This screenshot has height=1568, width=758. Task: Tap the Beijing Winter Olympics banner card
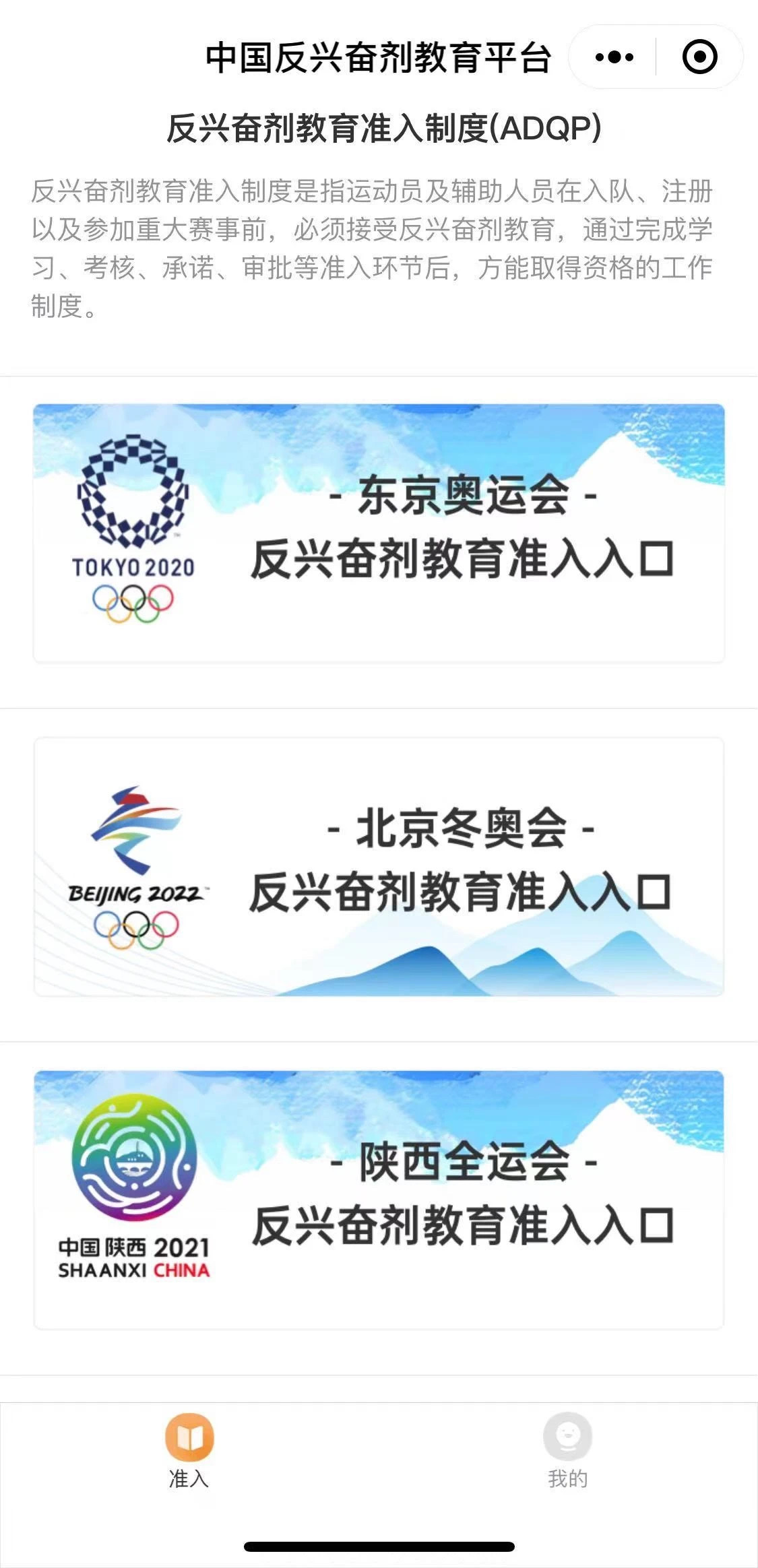379,869
